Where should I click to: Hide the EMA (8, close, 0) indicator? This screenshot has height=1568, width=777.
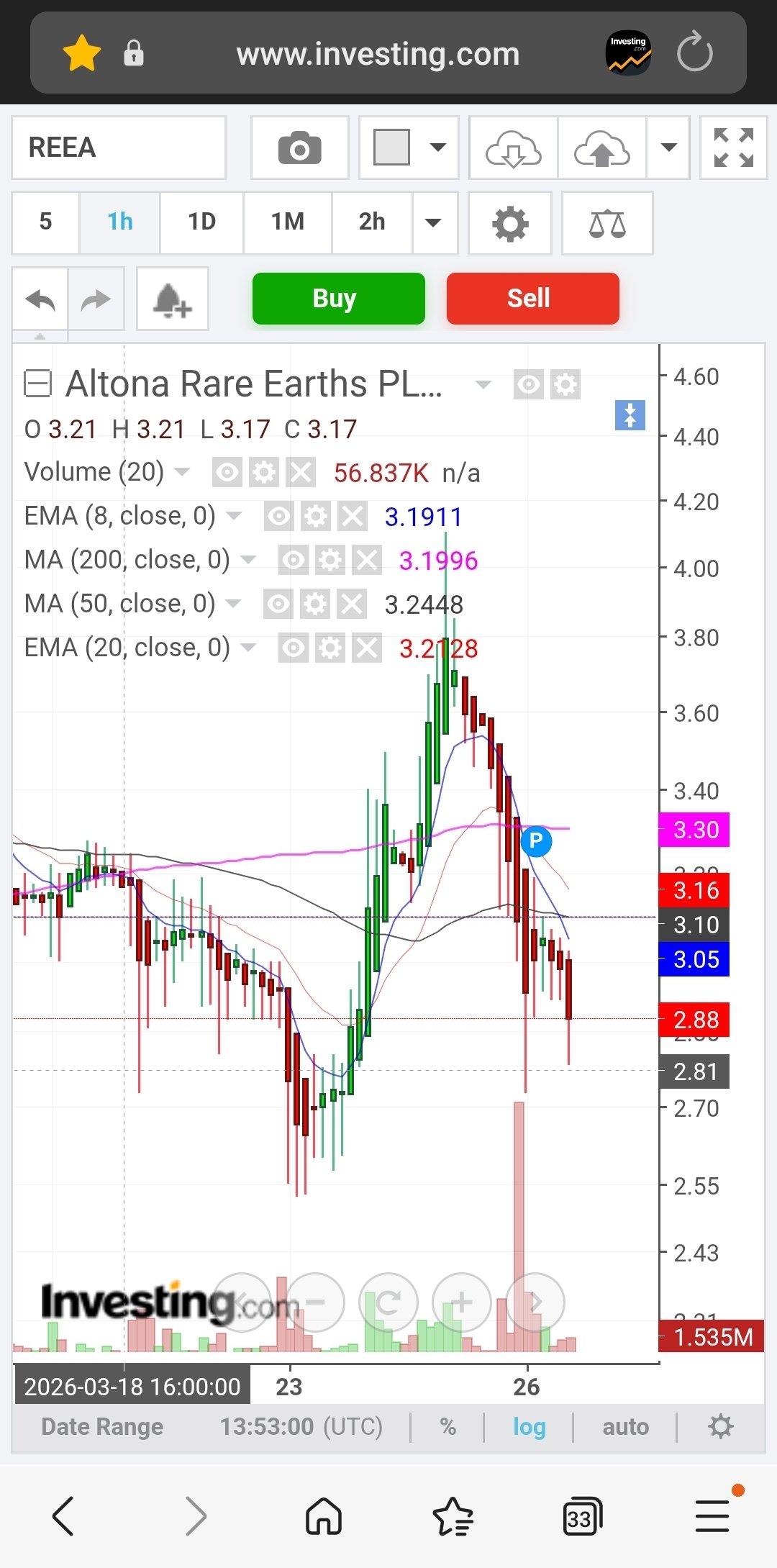(x=279, y=516)
